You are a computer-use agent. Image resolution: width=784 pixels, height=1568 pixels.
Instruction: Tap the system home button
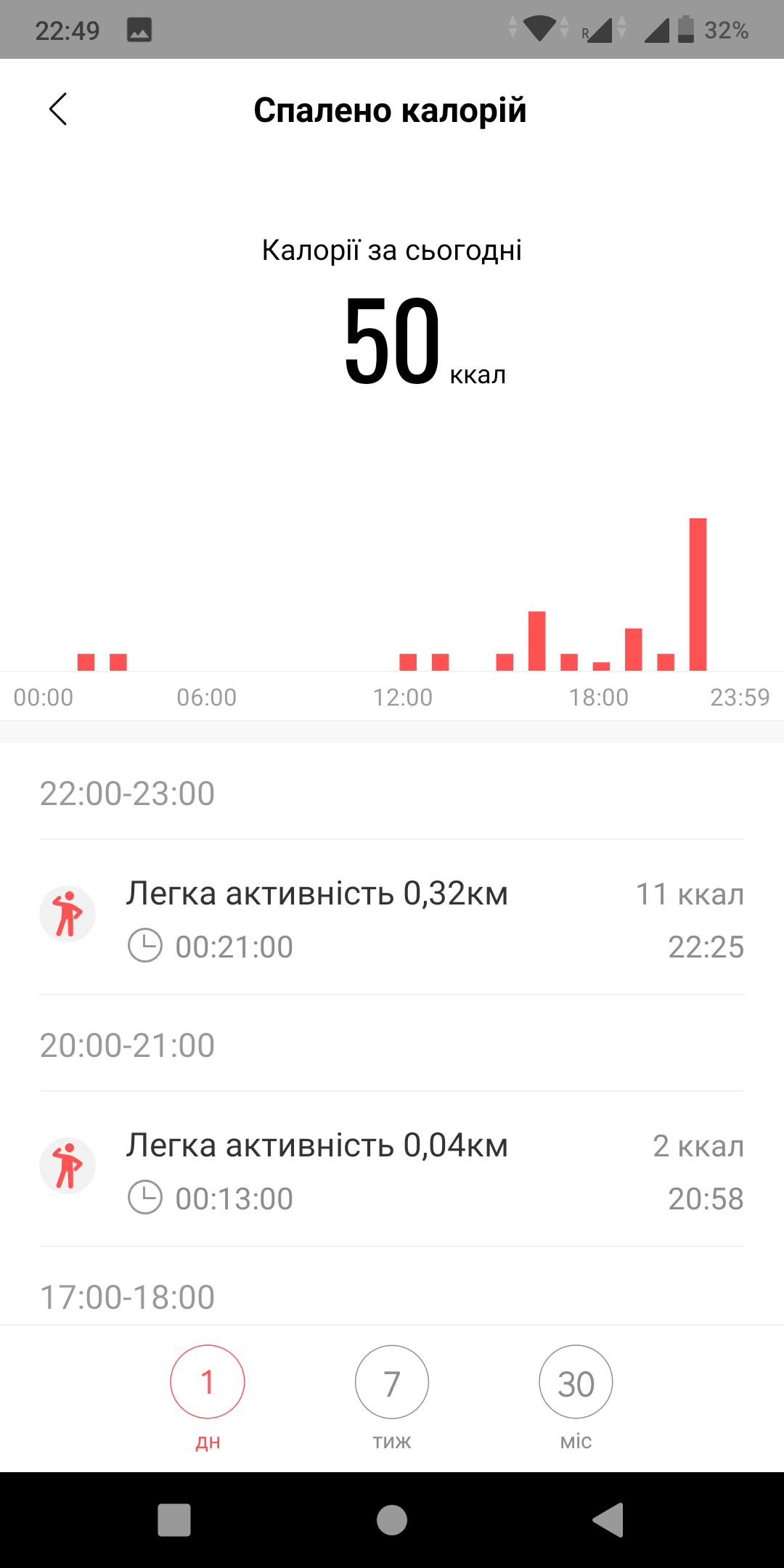click(392, 1520)
